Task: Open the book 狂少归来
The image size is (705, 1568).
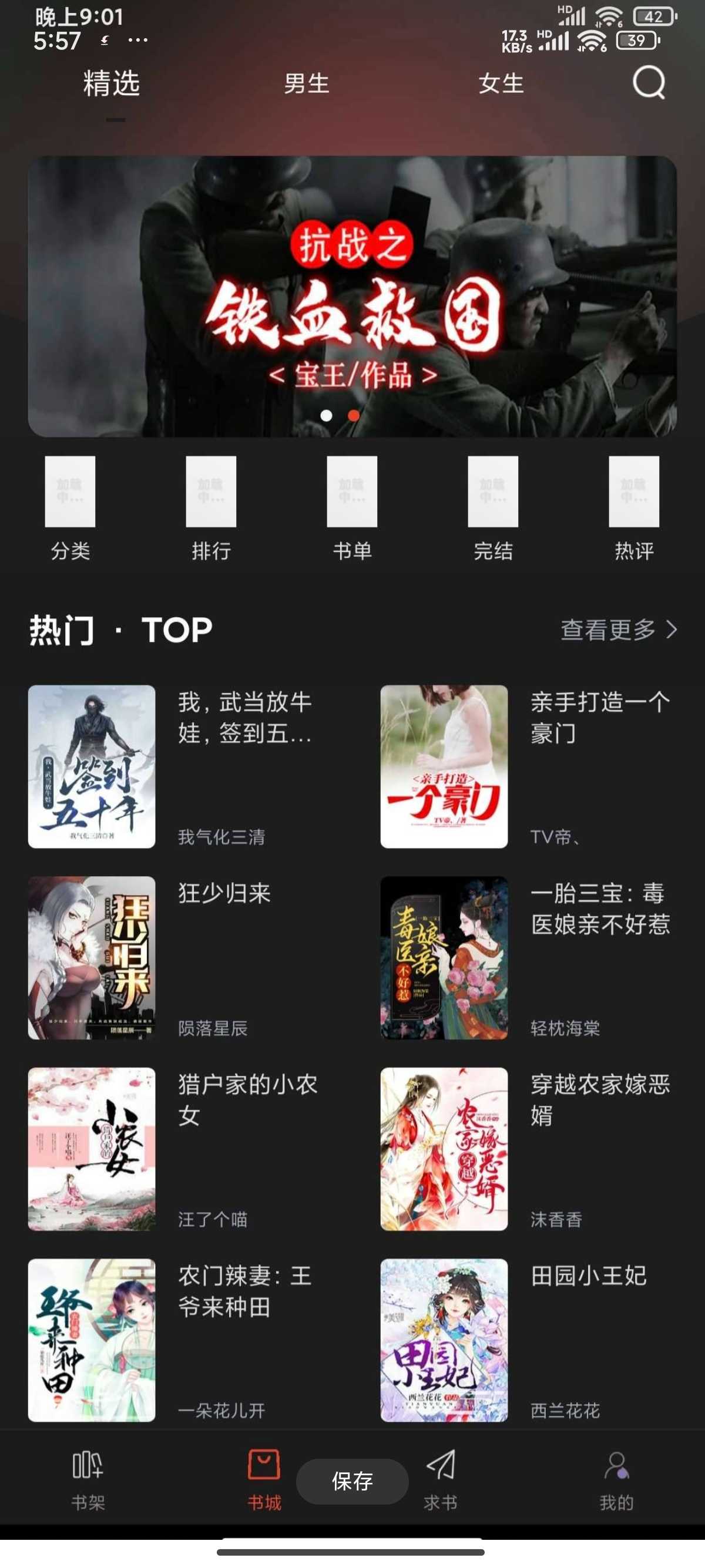Action: pyautogui.click(x=91, y=957)
